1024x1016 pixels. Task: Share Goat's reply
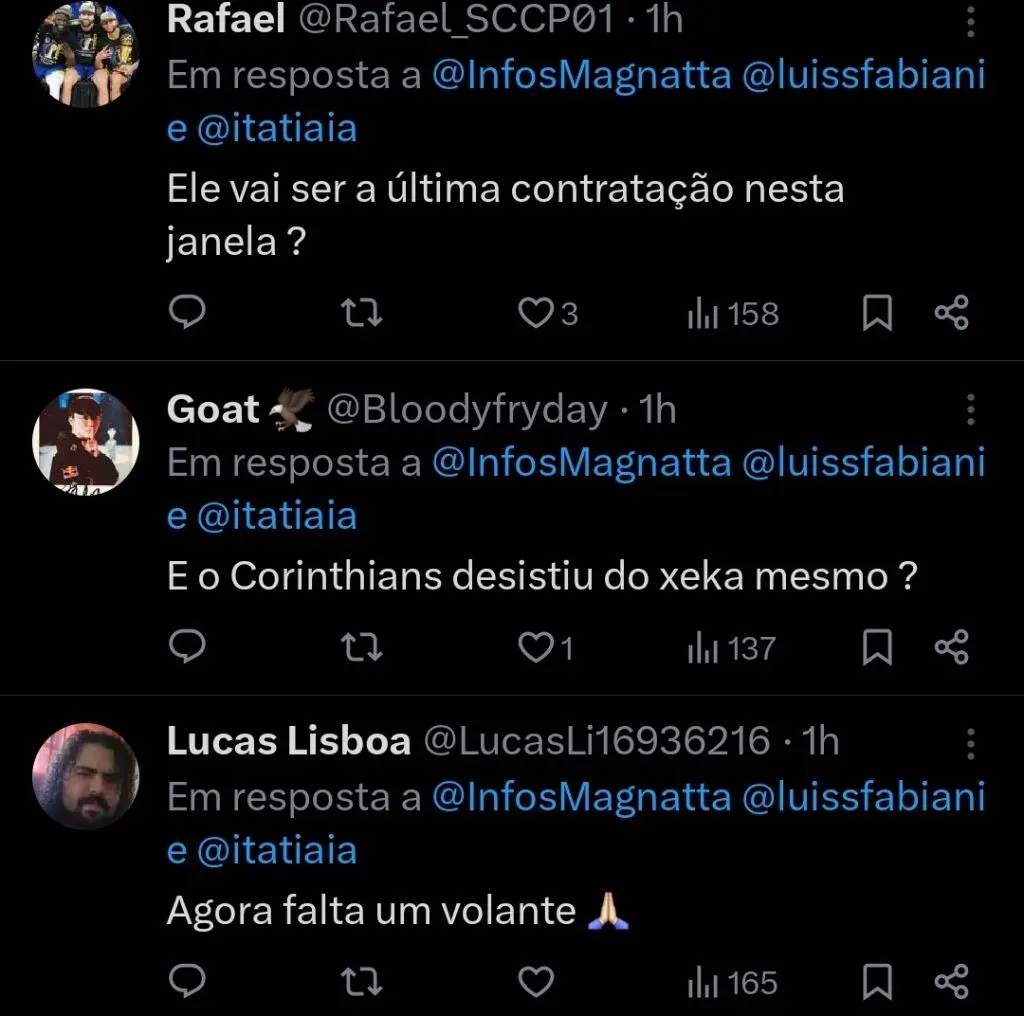[x=951, y=649]
